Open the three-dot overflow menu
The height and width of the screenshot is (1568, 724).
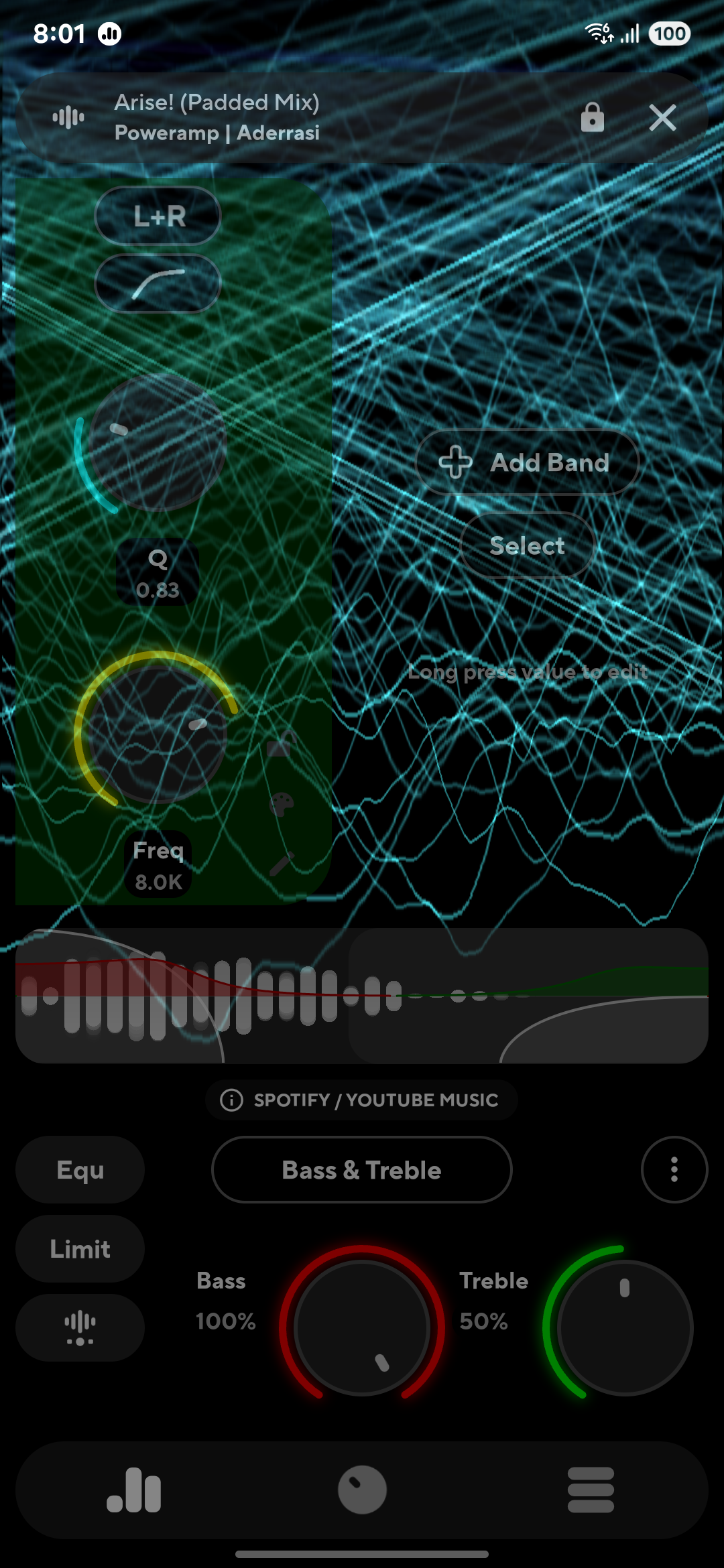tap(674, 1169)
